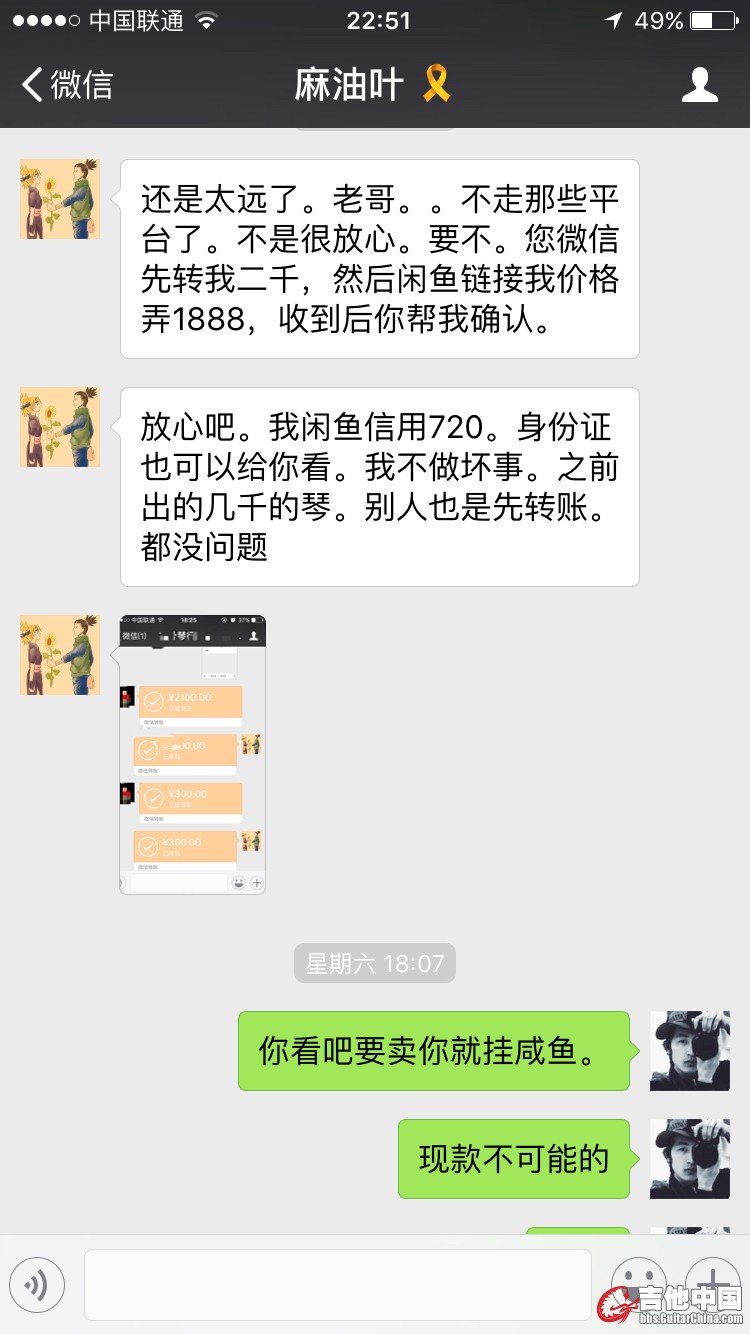The height and width of the screenshot is (1334, 750).
Task: View sender's avatar beside 还是太远了 message
Action: (x=60, y=199)
